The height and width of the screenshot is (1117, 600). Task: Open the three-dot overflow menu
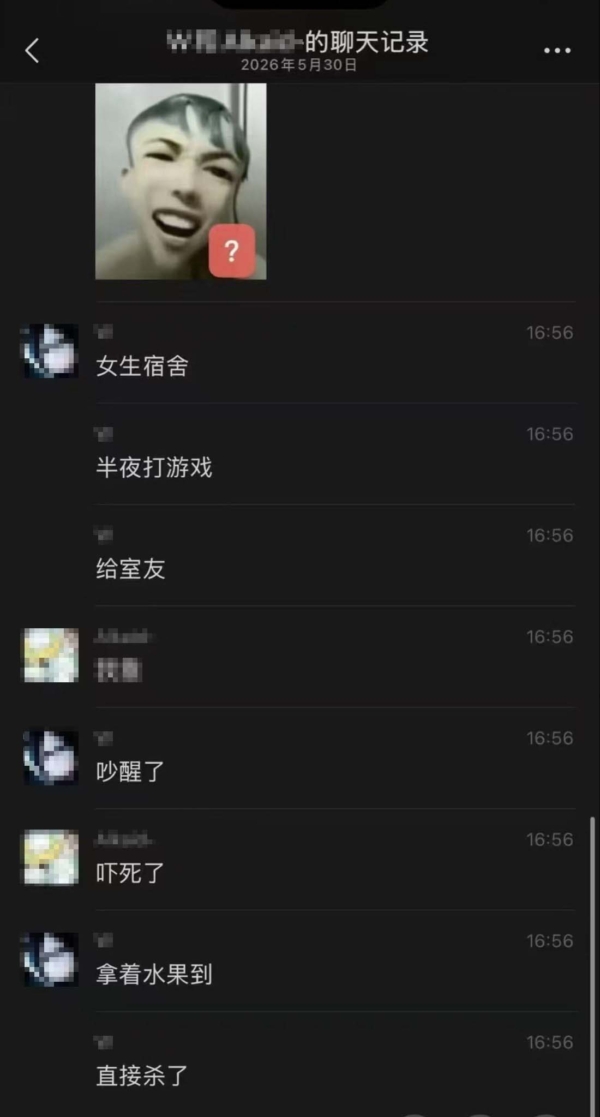pos(557,51)
